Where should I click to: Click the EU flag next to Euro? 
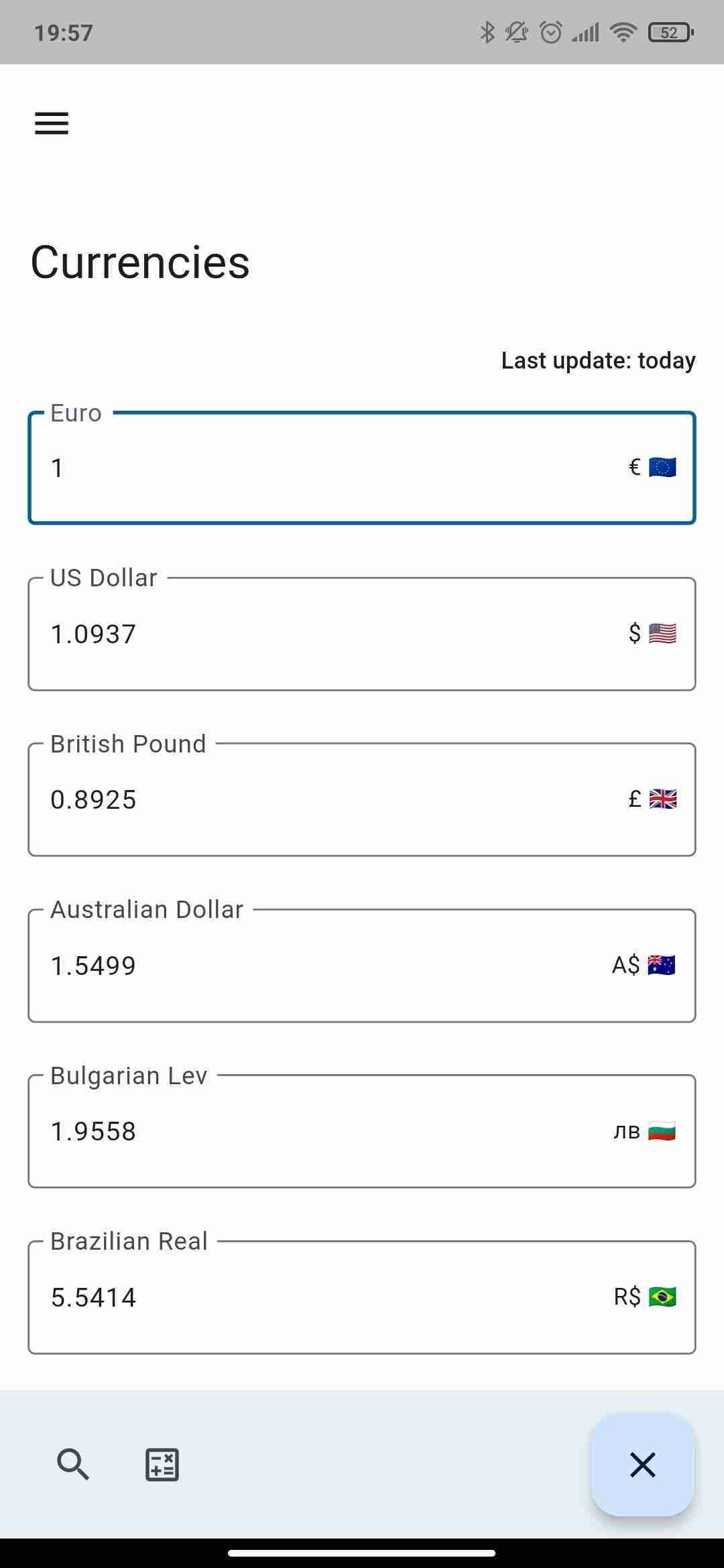662,466
